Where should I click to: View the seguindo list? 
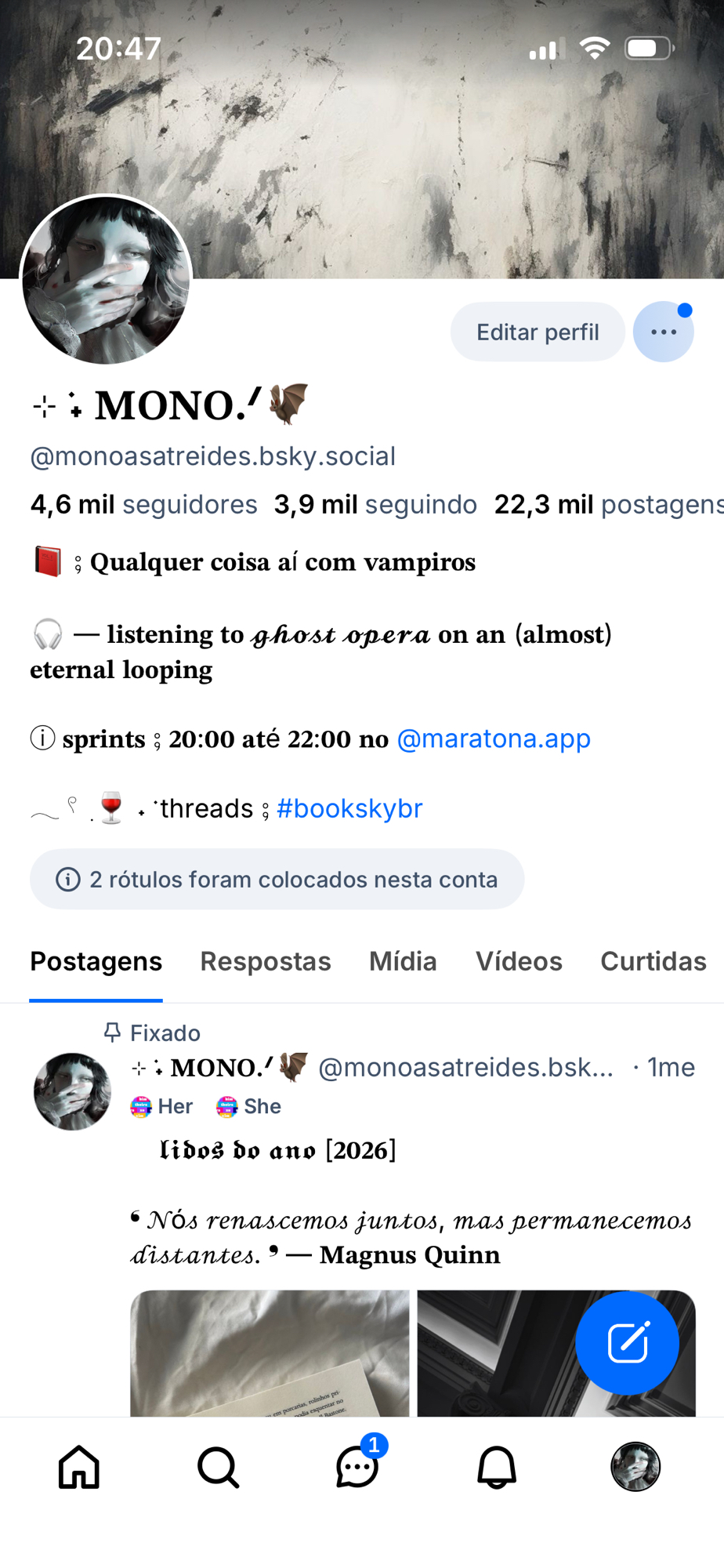(x=375, y=504)
